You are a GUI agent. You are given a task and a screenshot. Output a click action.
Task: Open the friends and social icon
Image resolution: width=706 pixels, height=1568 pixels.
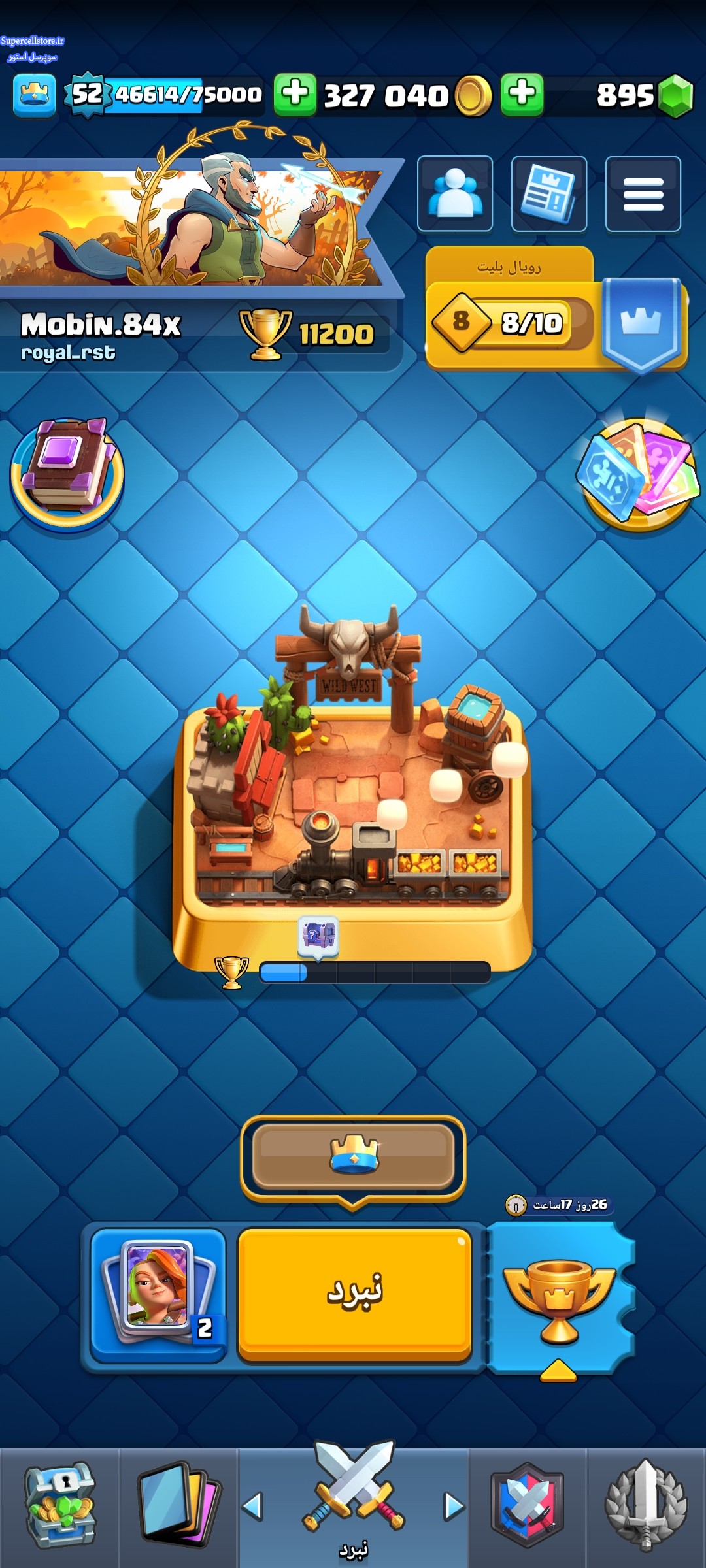(454, 194)
